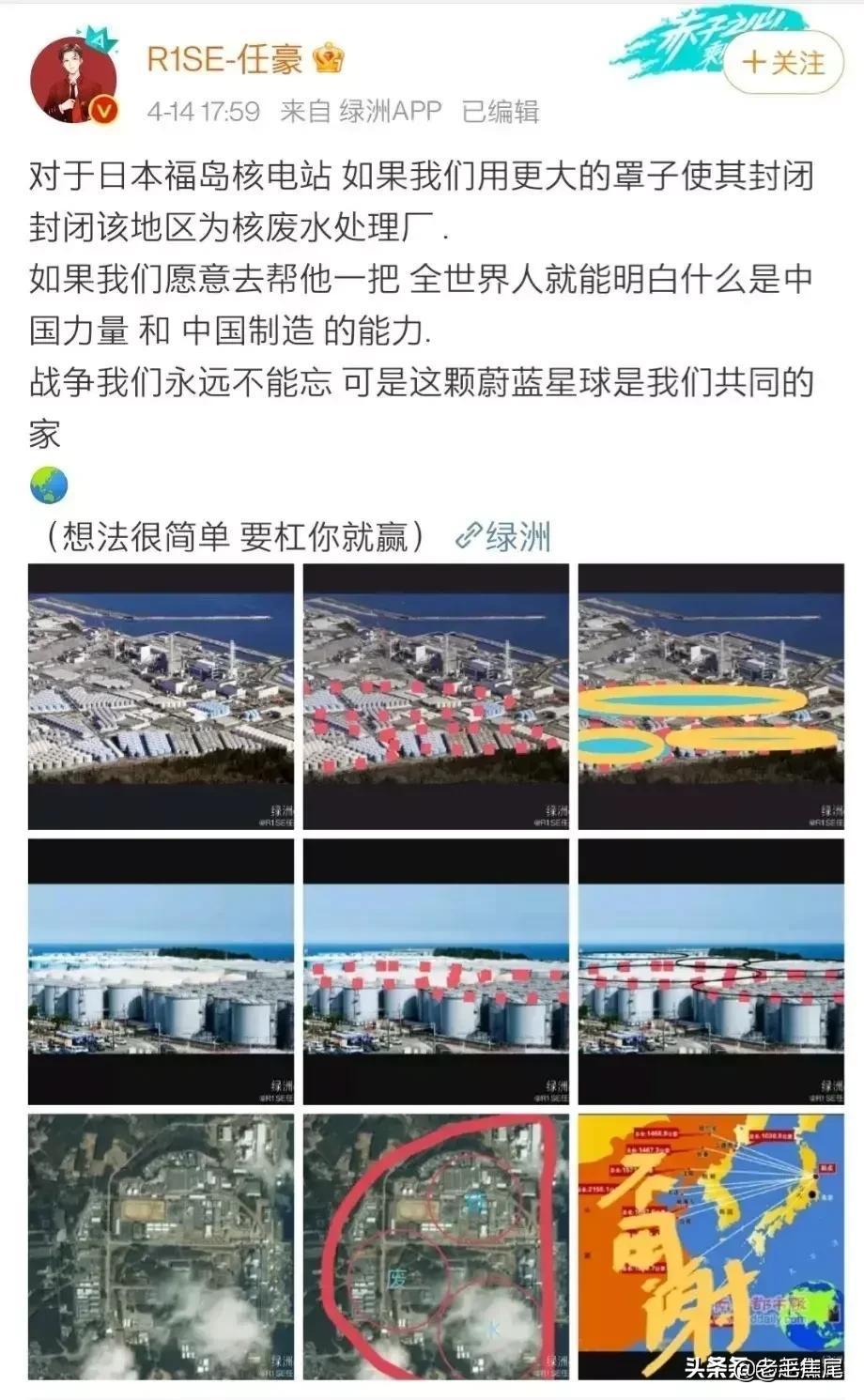Open the orange map image
The width and height of the screenshot is (864, 1400).
pos(711,1246)
